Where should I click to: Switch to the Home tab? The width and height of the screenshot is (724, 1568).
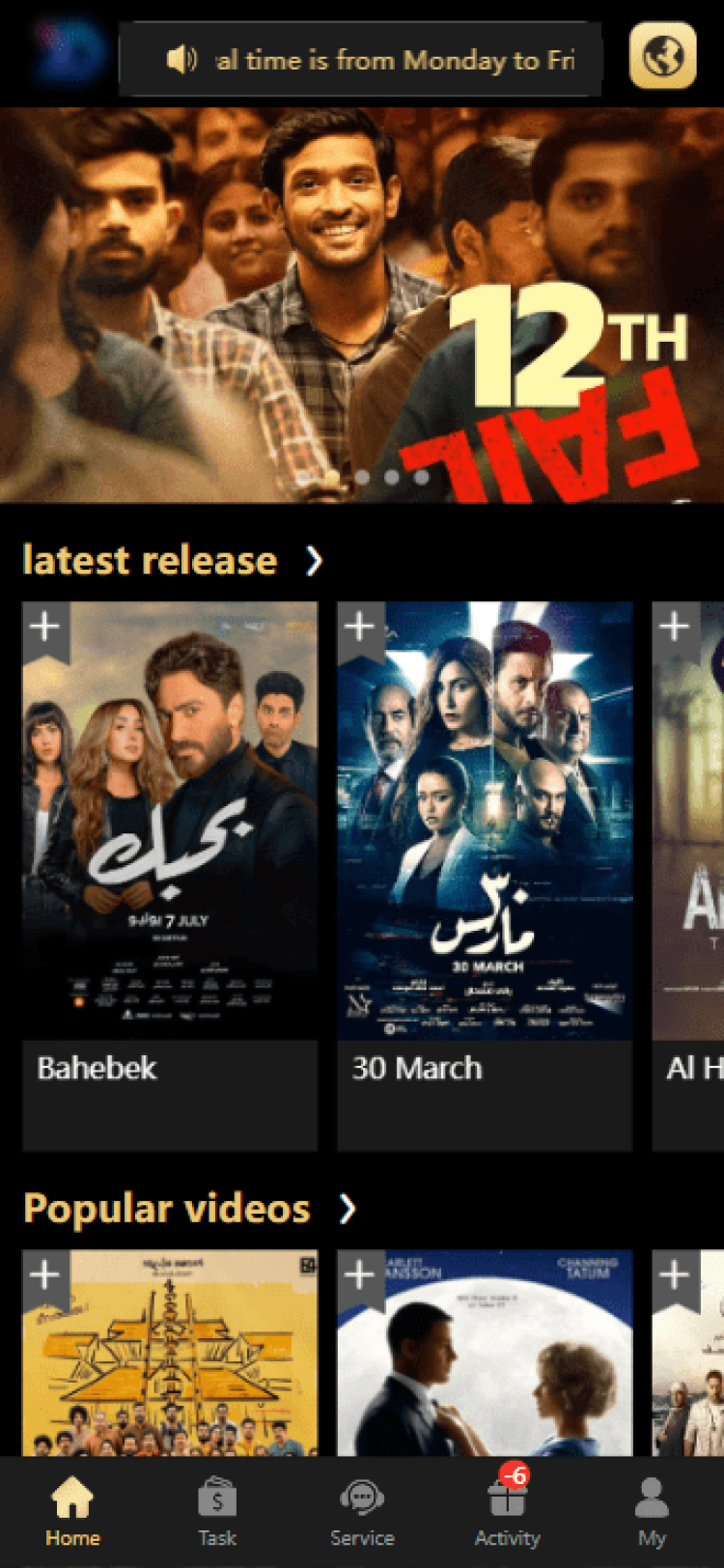tap(72, 1511)
